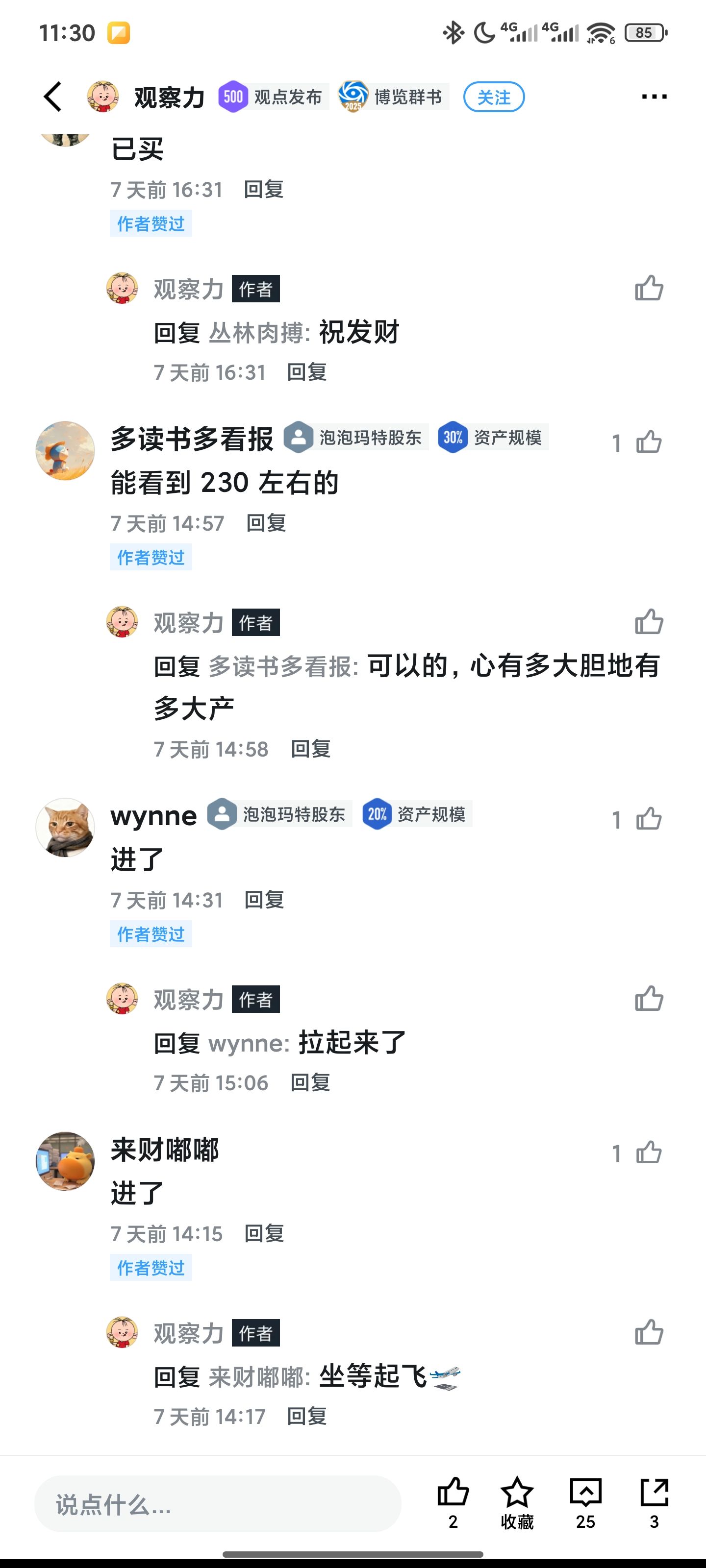Like 来财嘟嘟's 进了 comment
Image resolution: width=706 pixels, height=1568 pixels.
point(648,1153)
